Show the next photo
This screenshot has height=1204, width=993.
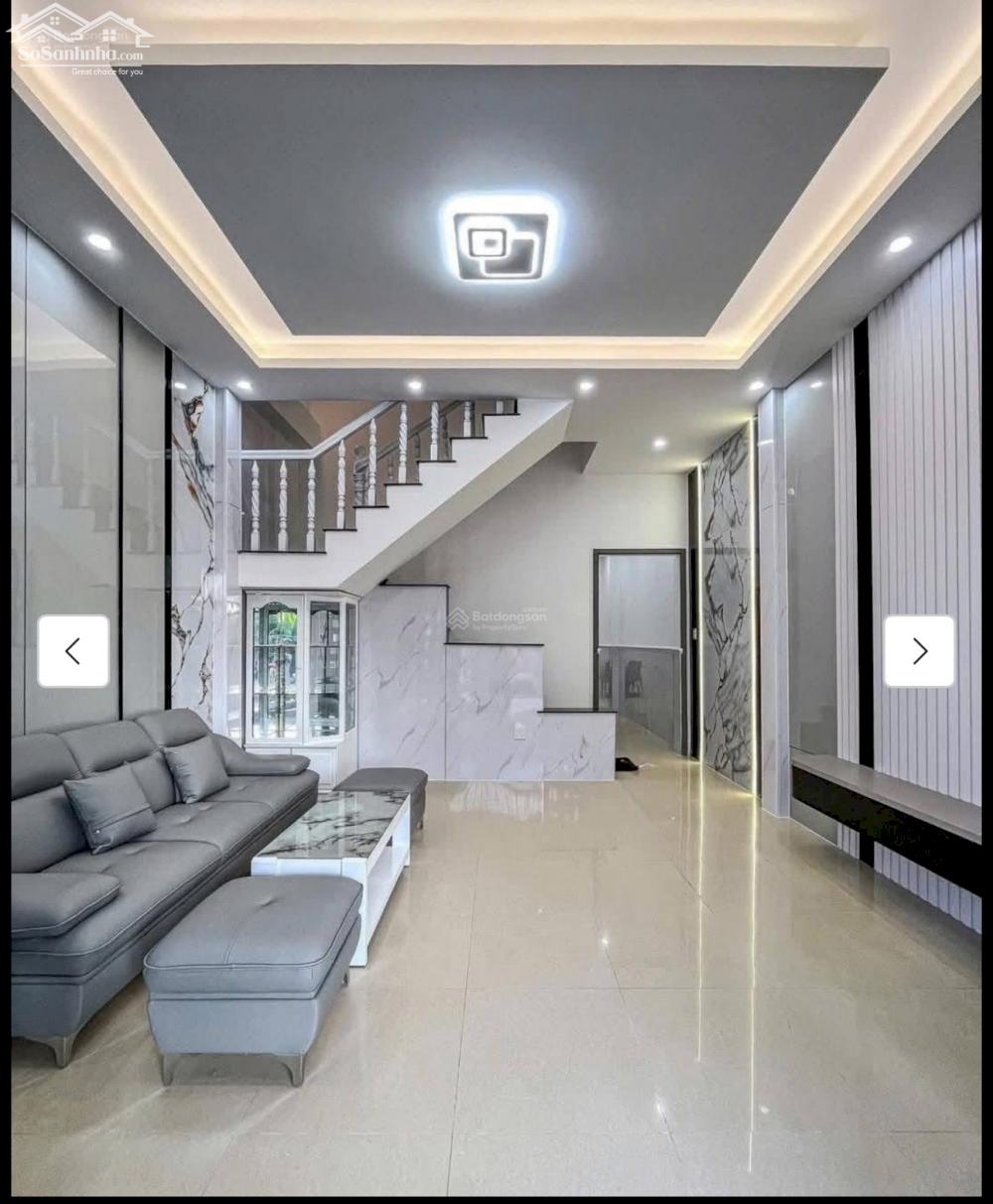pos(920,651)
